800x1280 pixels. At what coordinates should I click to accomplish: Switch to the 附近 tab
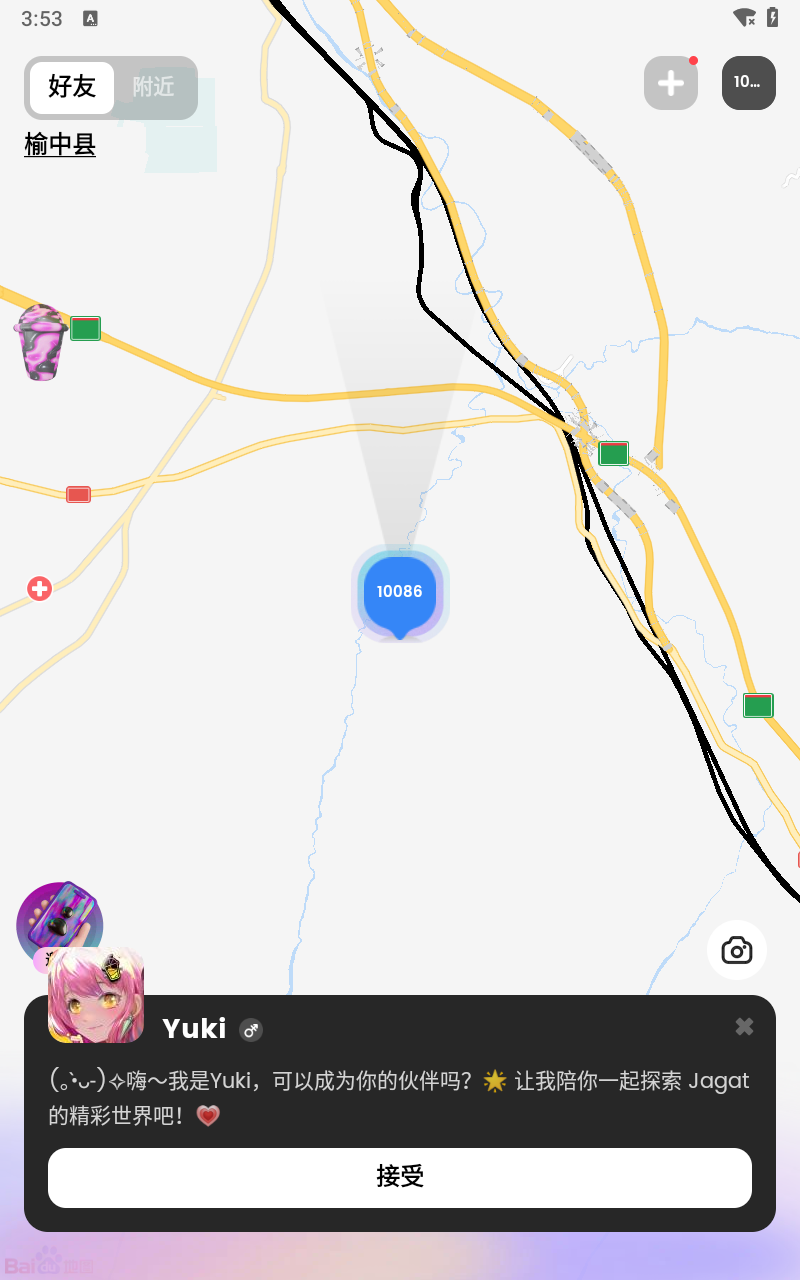[153, 87]
